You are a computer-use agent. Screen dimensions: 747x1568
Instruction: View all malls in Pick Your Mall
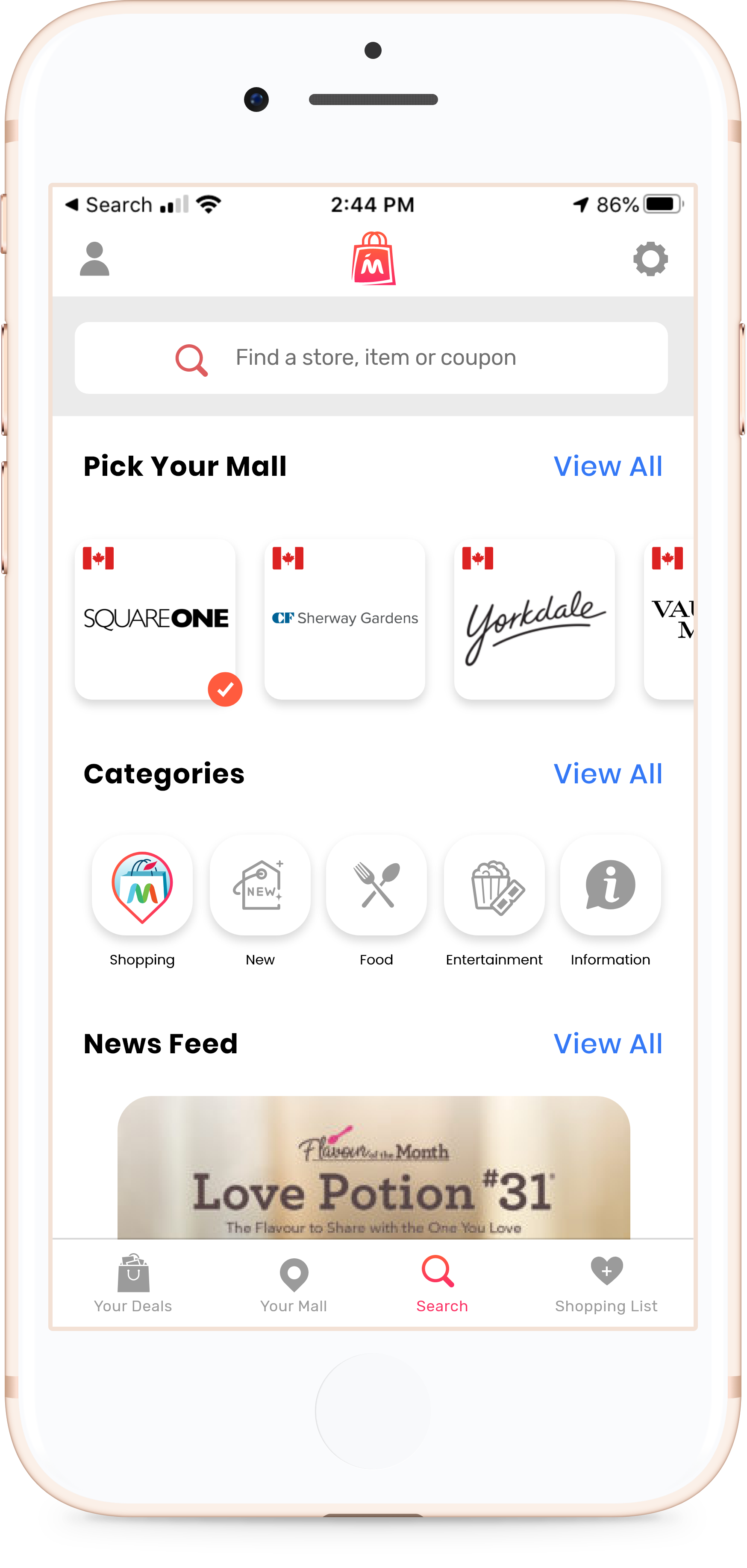pos(608,466)
